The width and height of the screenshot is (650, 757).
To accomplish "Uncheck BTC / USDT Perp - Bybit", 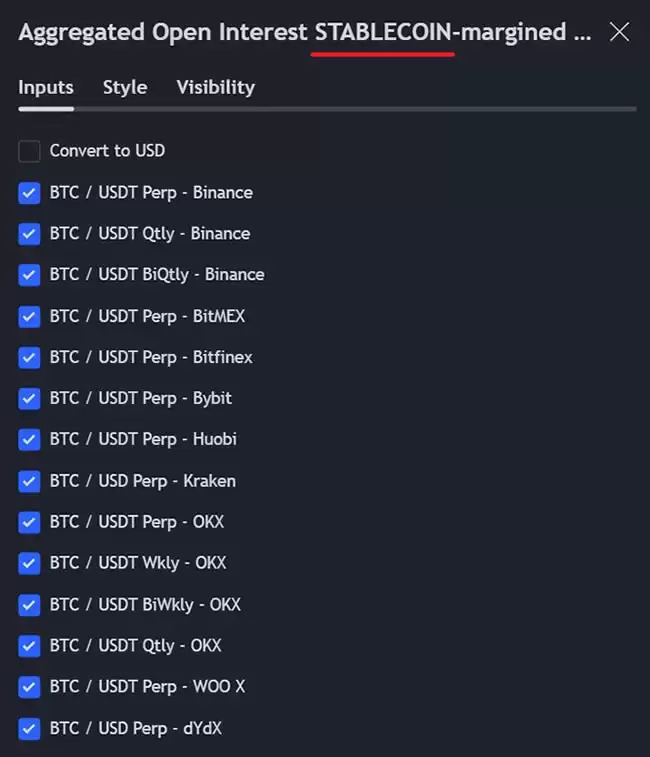I will click(30, 399).
